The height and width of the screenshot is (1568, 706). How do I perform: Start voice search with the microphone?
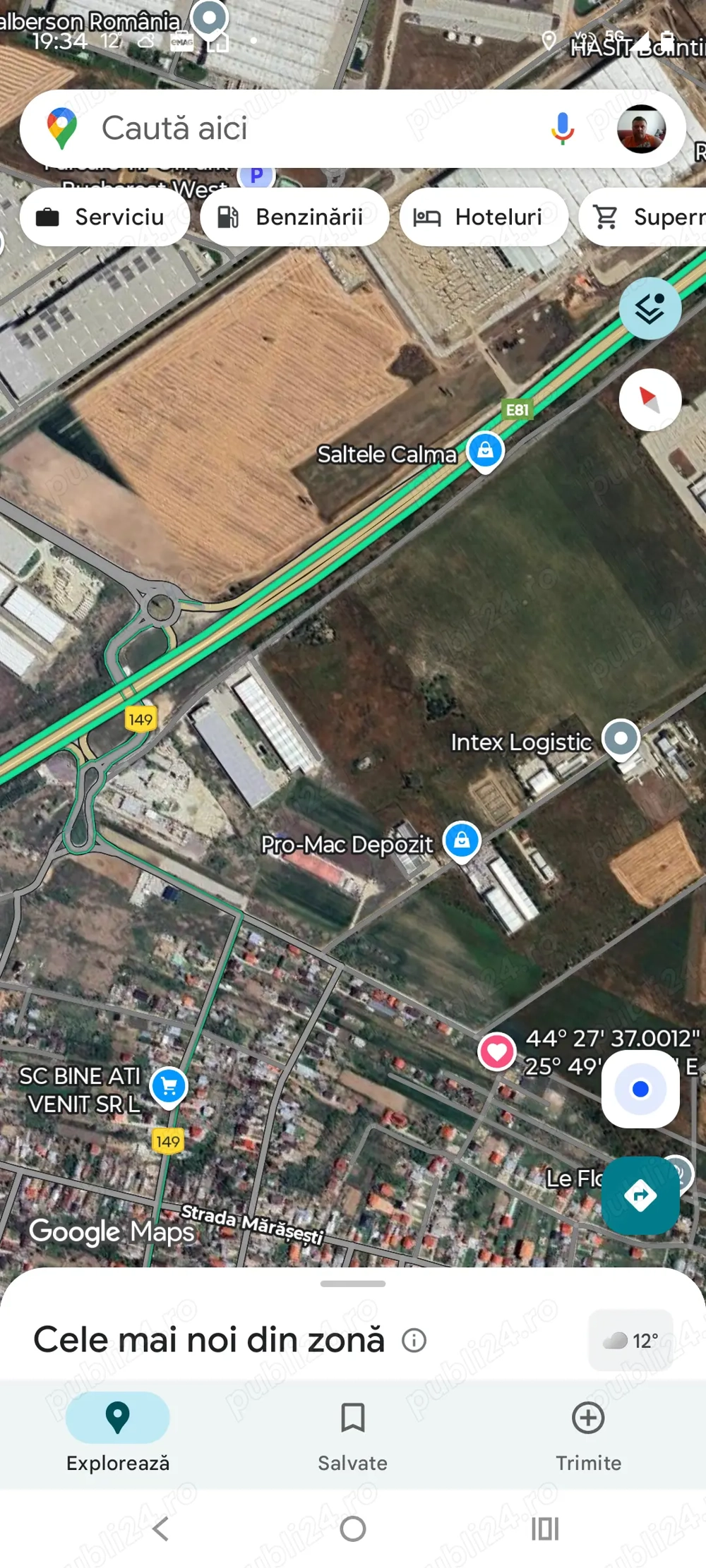point(562,128)
